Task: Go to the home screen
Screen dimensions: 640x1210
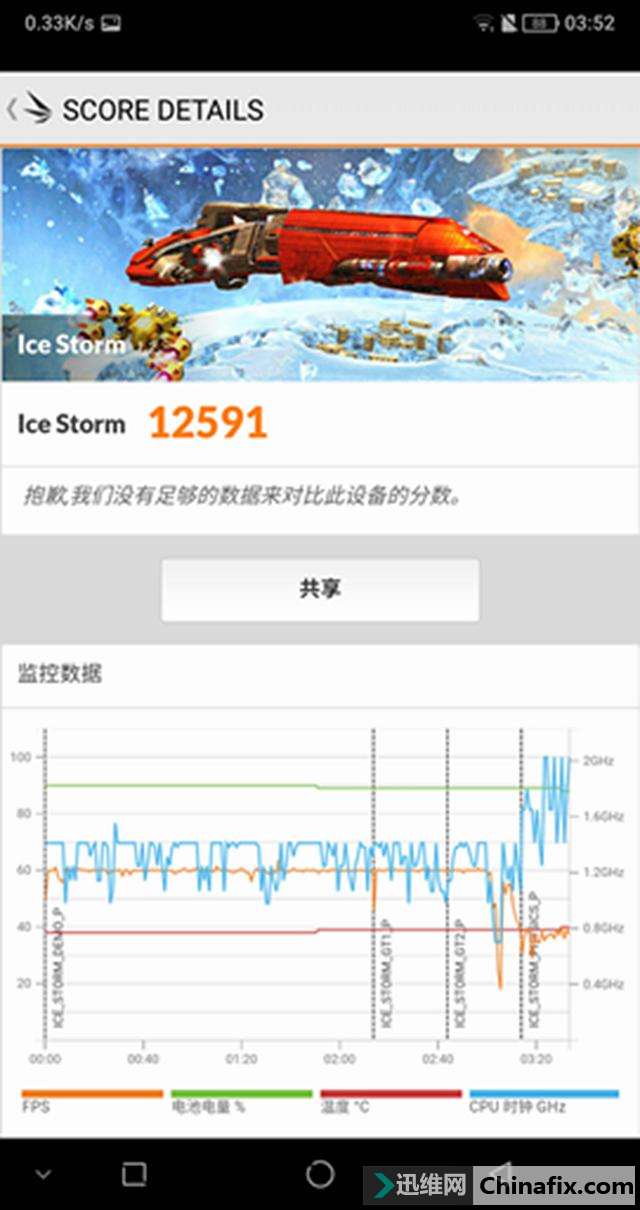Action: pyautogui.click(x=320, y=1173)
